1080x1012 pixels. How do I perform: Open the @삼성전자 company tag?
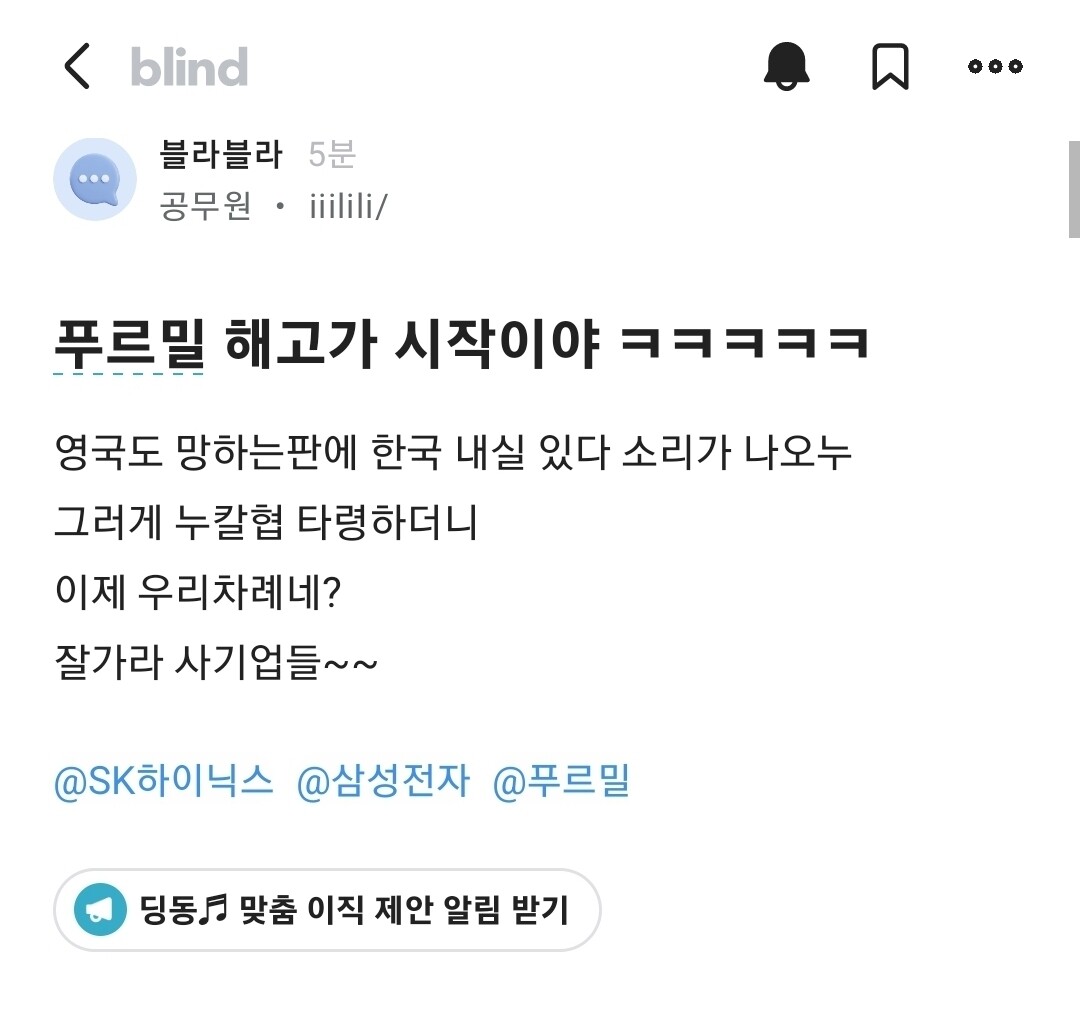click(x=383, y=781)
